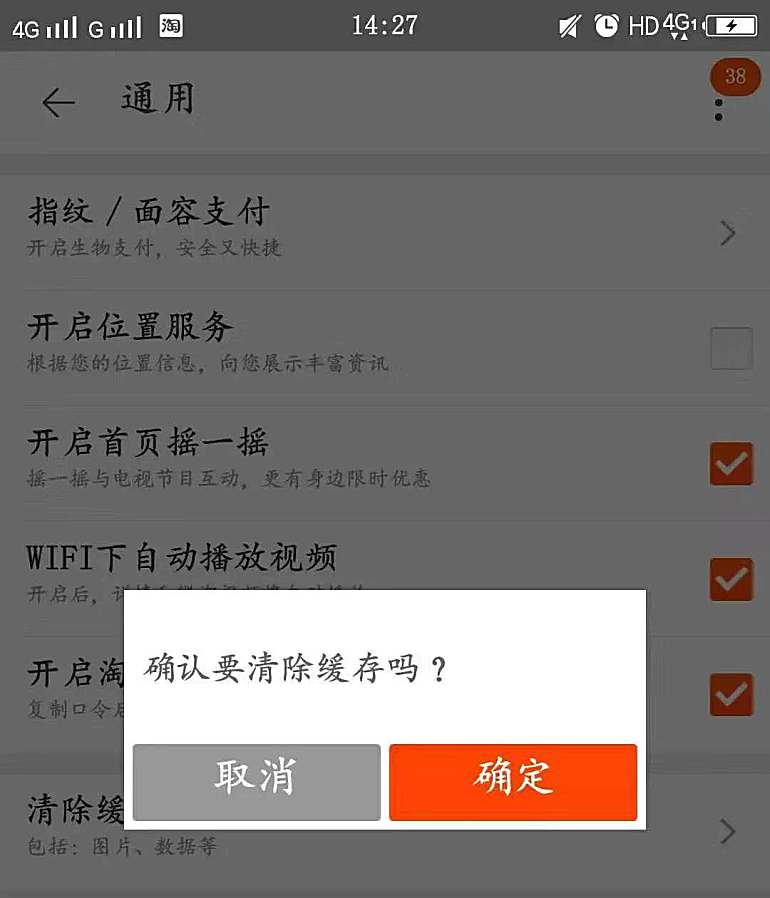This screenshot has width=770, height=898.
Task: Uncheck 开启首页摇一摇
Action: (730, 464)
